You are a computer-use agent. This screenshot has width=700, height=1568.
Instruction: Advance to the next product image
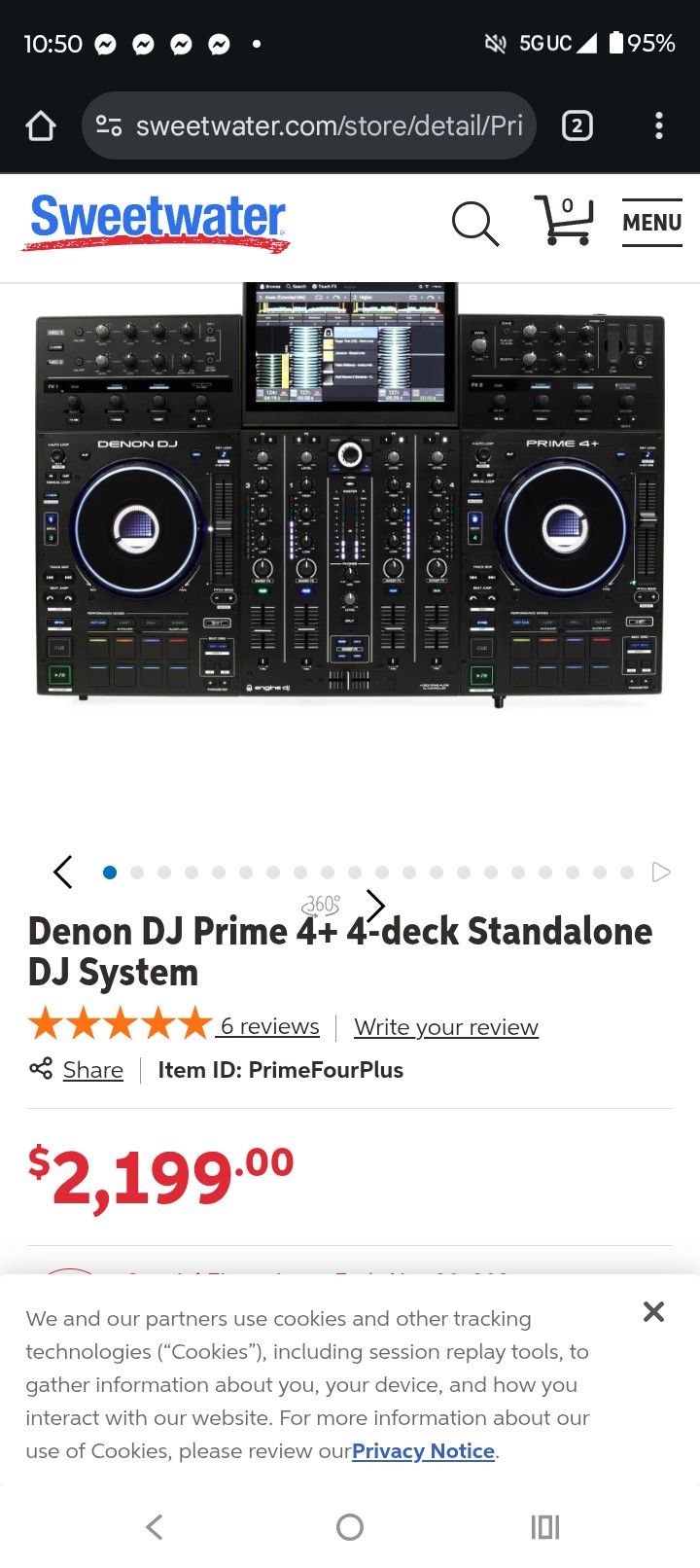pyautogui.click(x=374, y=905)
